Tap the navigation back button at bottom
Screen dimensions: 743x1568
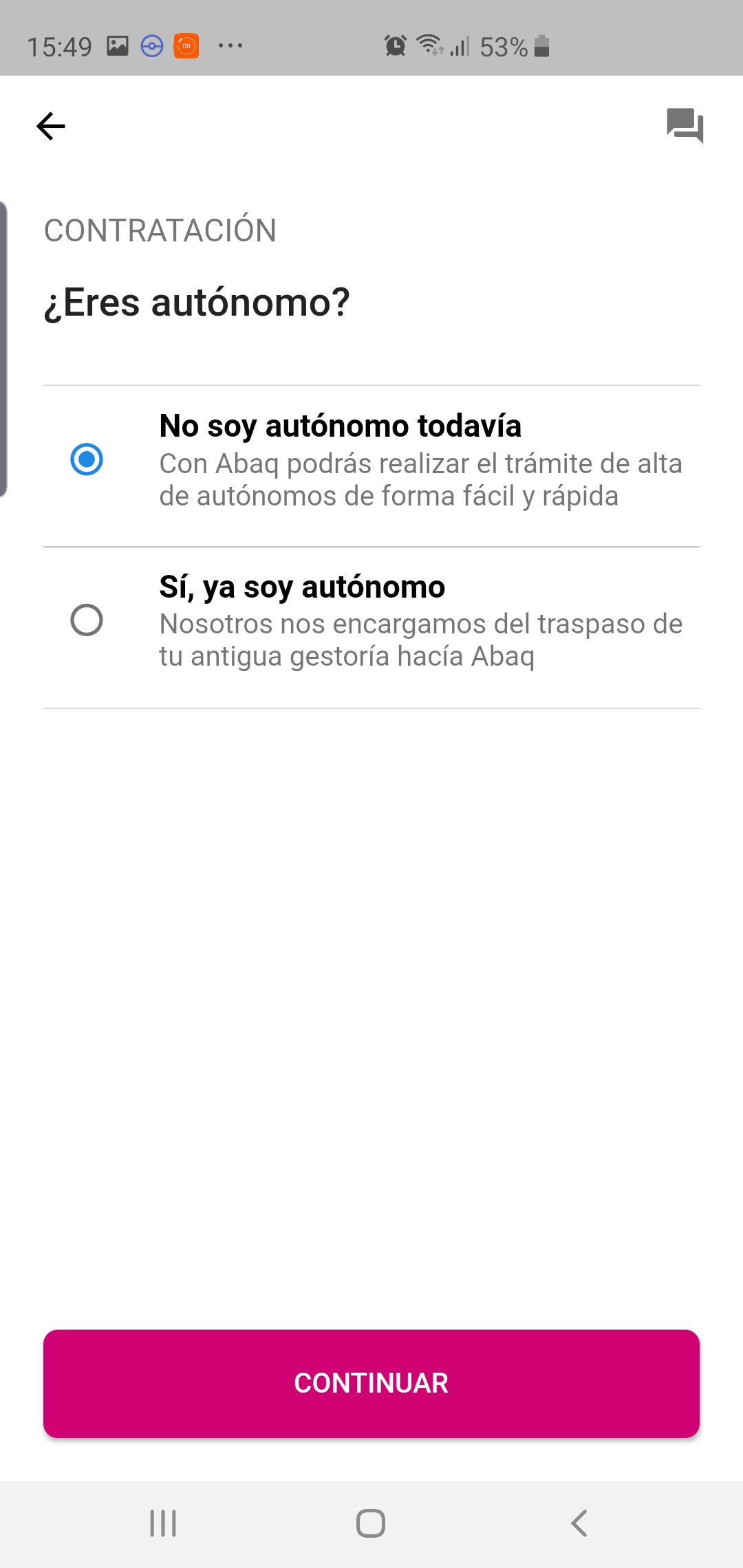(579, 1522)
